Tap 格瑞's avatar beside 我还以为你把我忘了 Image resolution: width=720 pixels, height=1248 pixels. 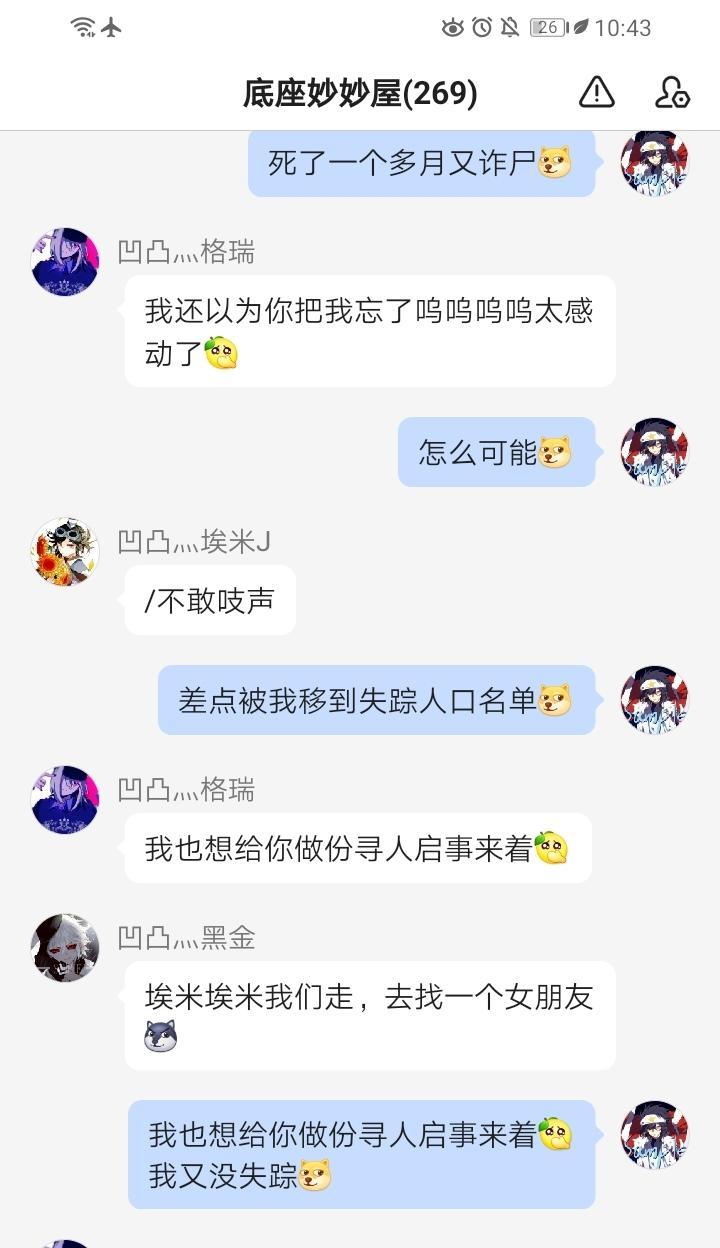click(x=65, y=262)
